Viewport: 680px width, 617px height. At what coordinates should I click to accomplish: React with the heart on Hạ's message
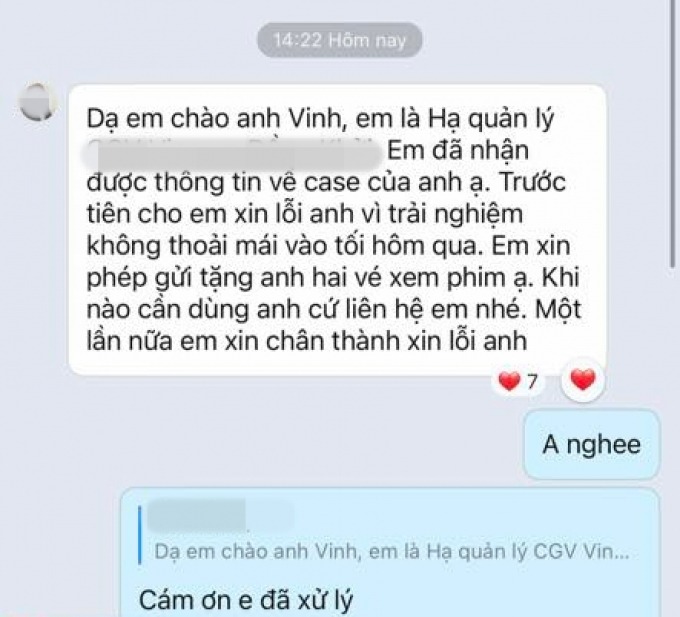[582, 380]
